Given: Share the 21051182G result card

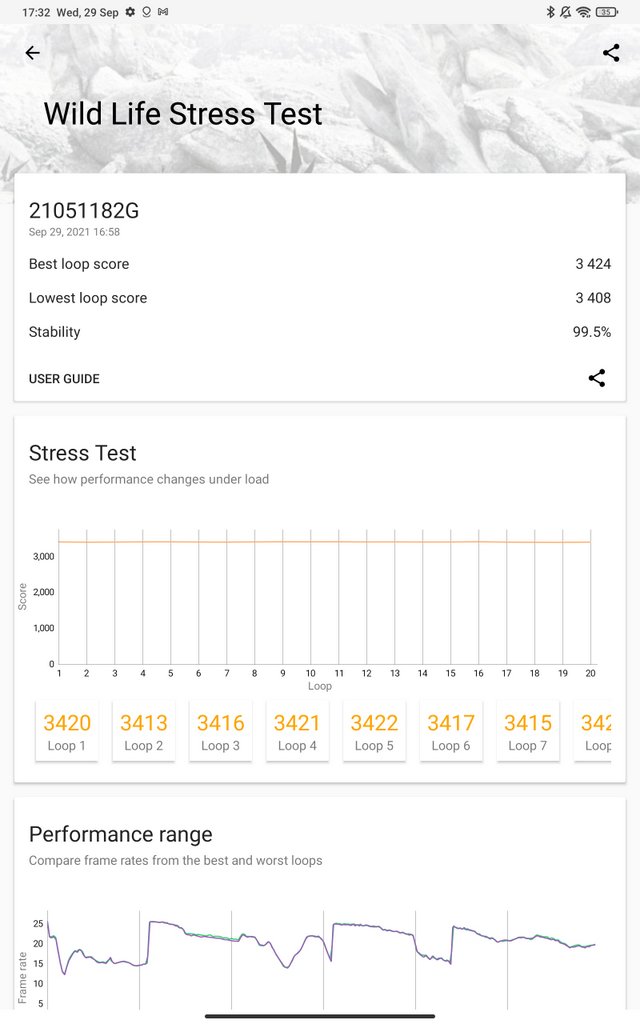Looking at the screenshot, I should [597, 378].
